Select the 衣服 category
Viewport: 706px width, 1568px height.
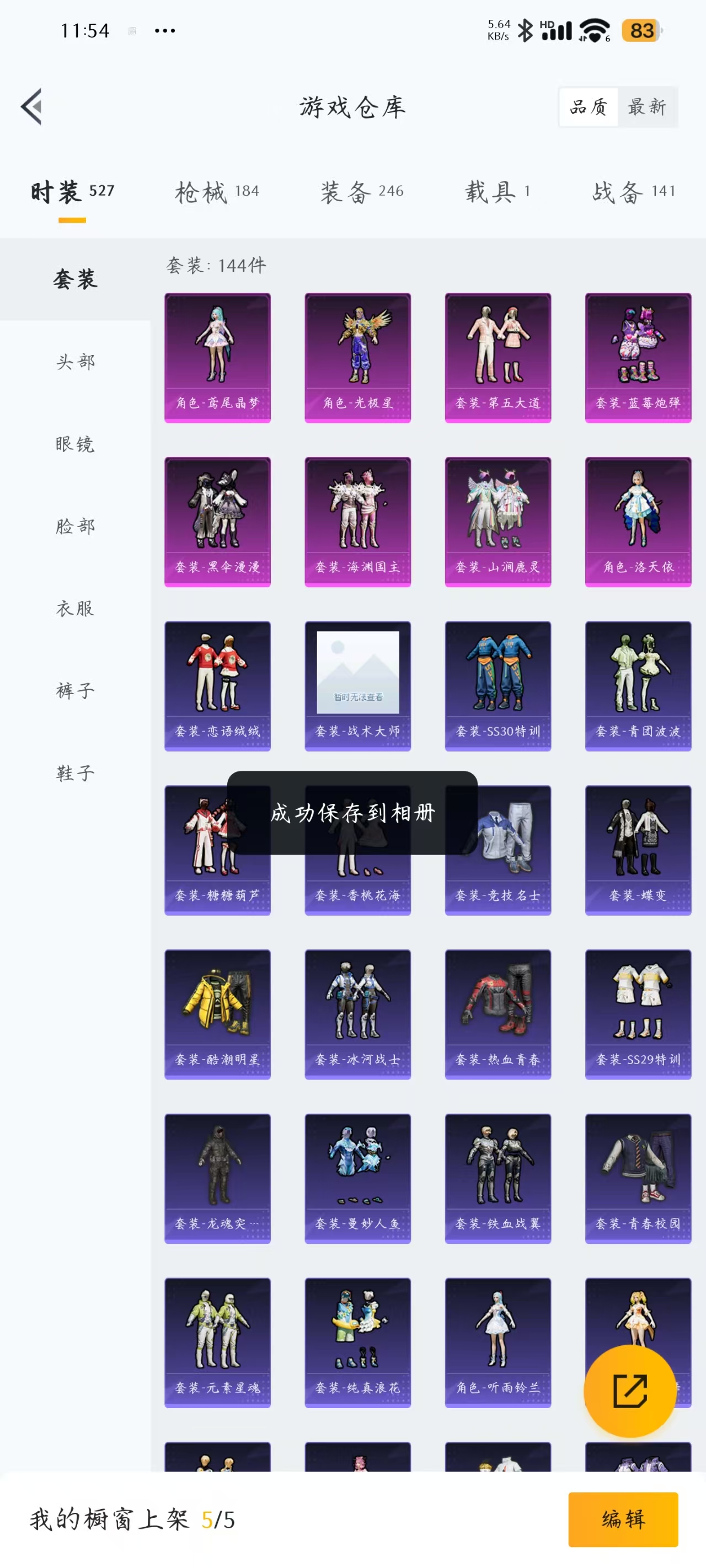pyautogui.click(x=75, y=608)
